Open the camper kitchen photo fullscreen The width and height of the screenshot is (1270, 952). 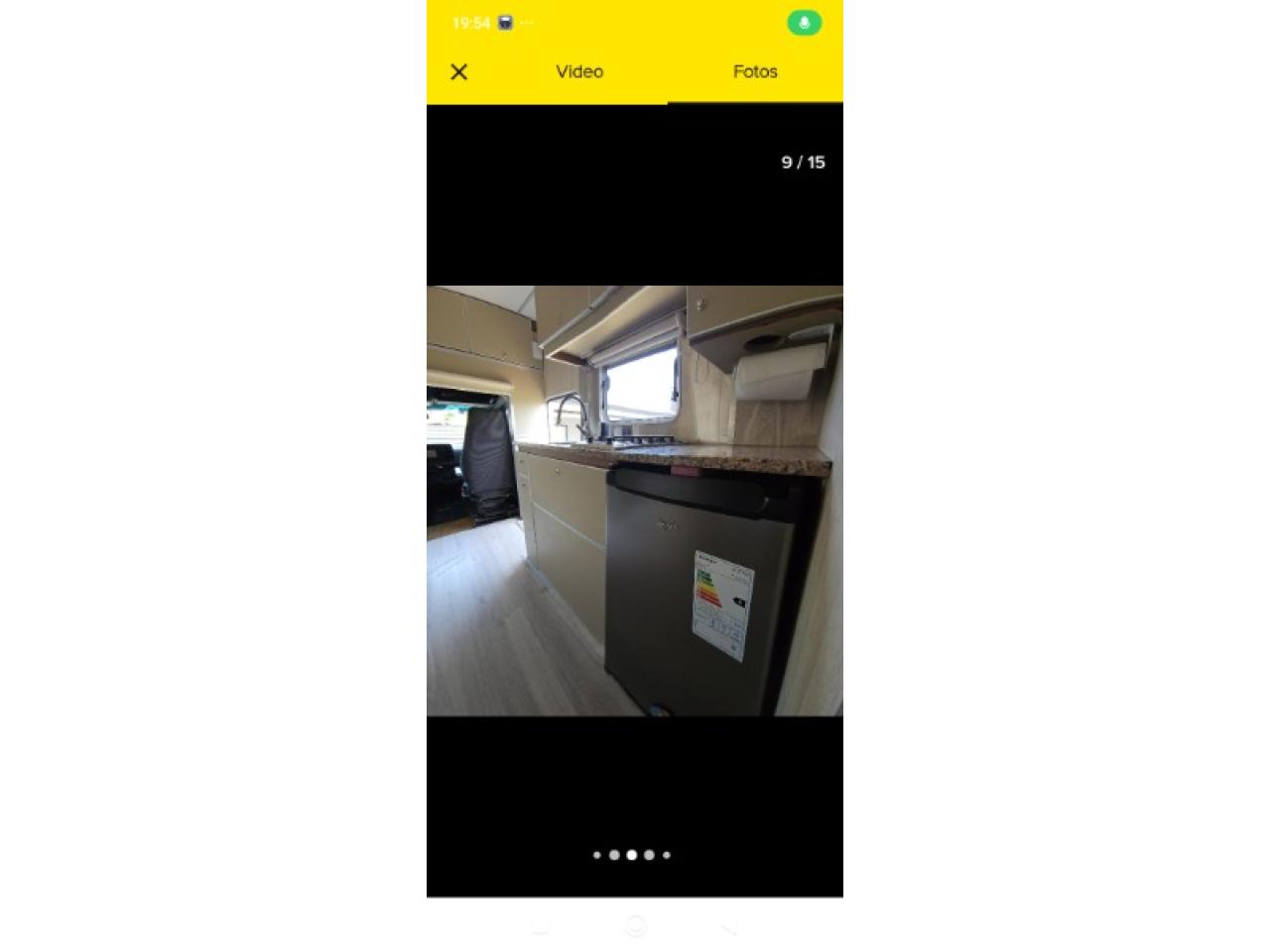pos(635,501)
